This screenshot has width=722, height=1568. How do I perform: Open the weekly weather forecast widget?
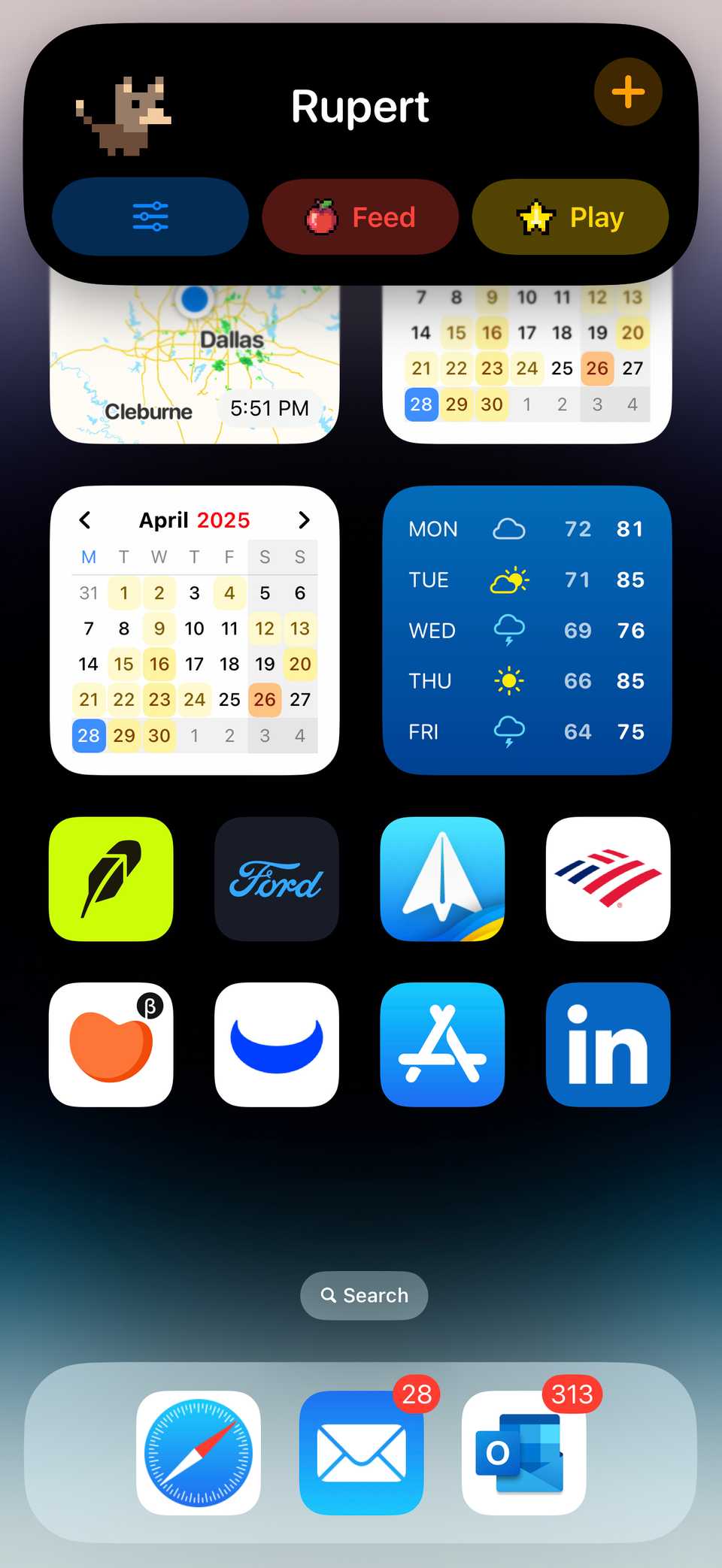tap(526, 630)
